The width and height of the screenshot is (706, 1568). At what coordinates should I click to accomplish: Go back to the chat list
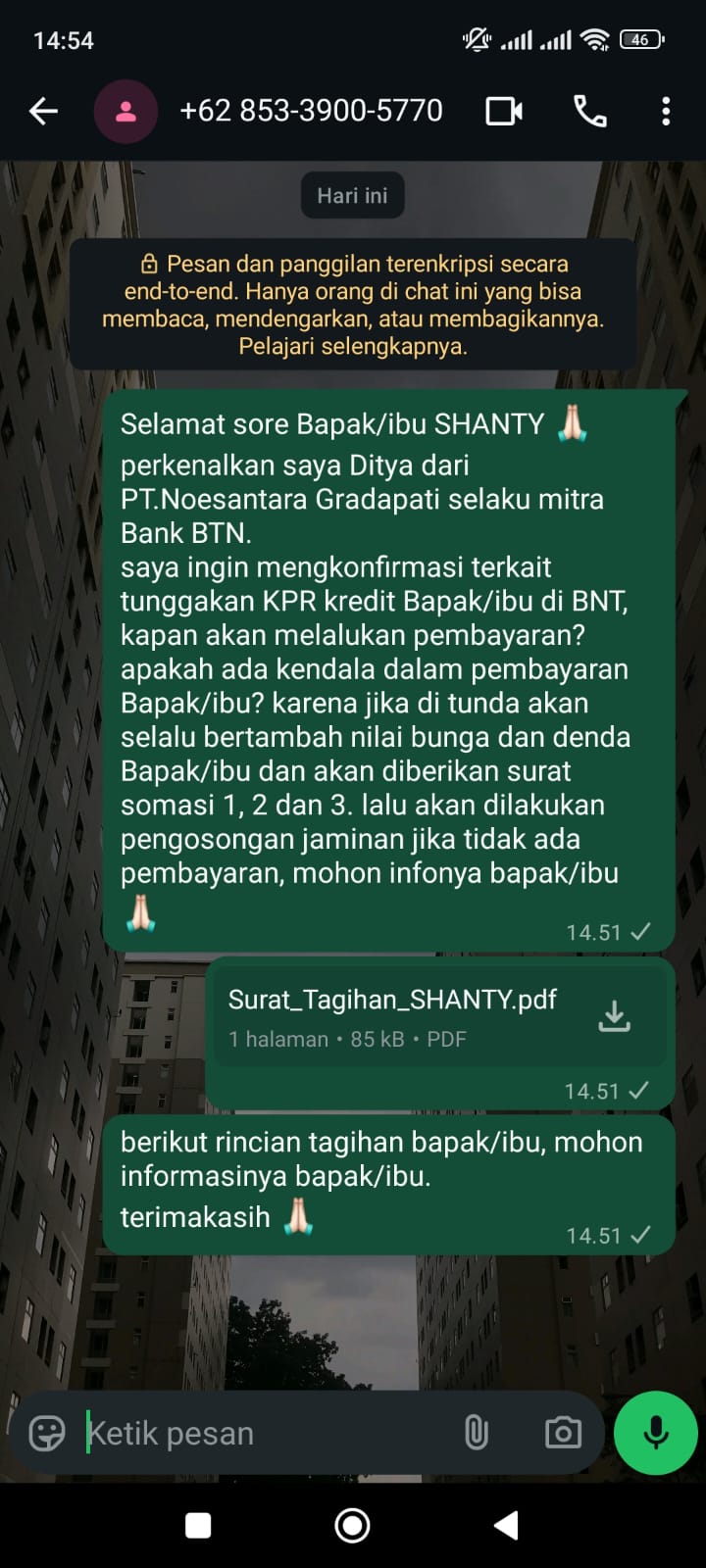(x=43, y=112)
